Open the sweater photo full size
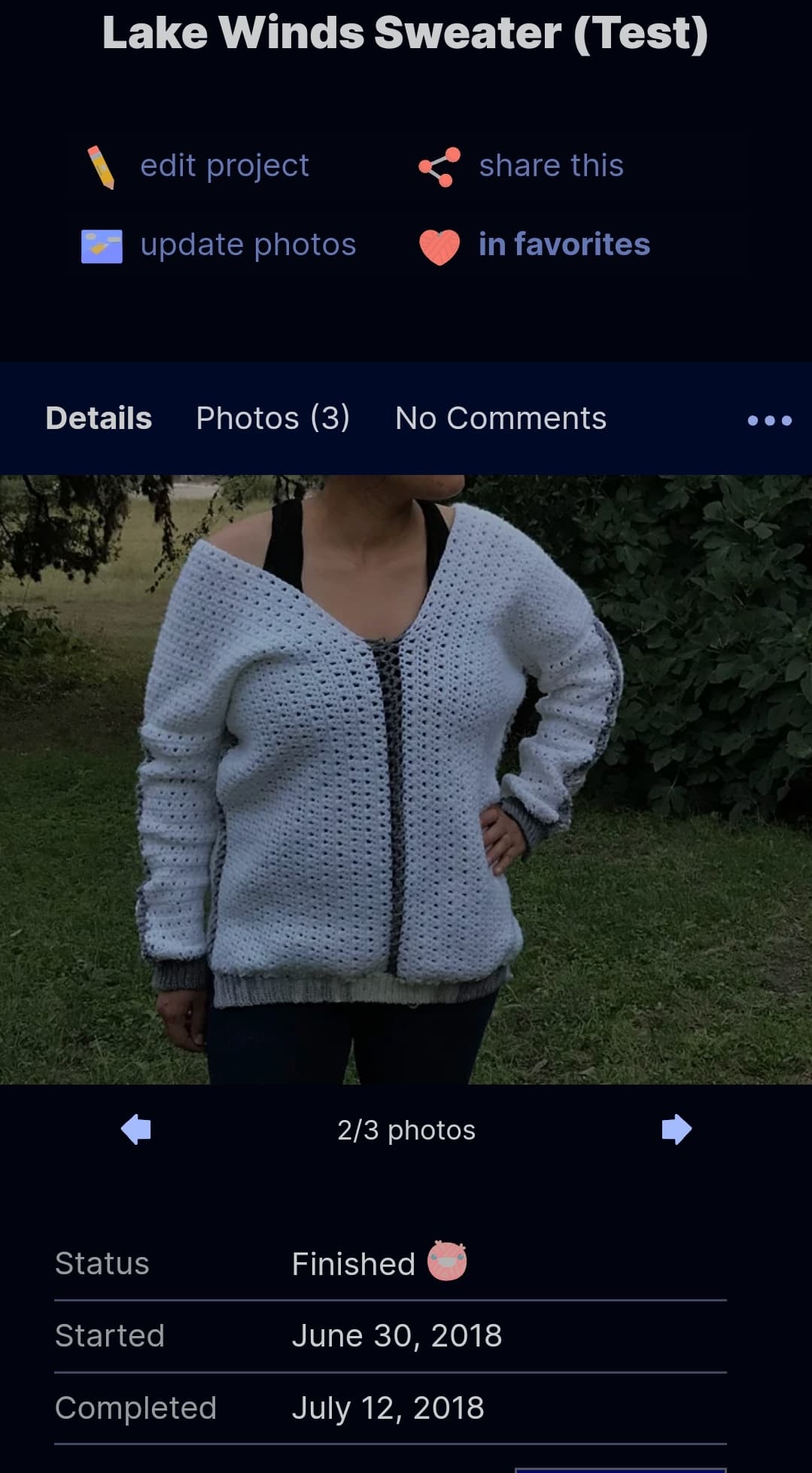The image size is (812, 1473). (x=406, y=779)
